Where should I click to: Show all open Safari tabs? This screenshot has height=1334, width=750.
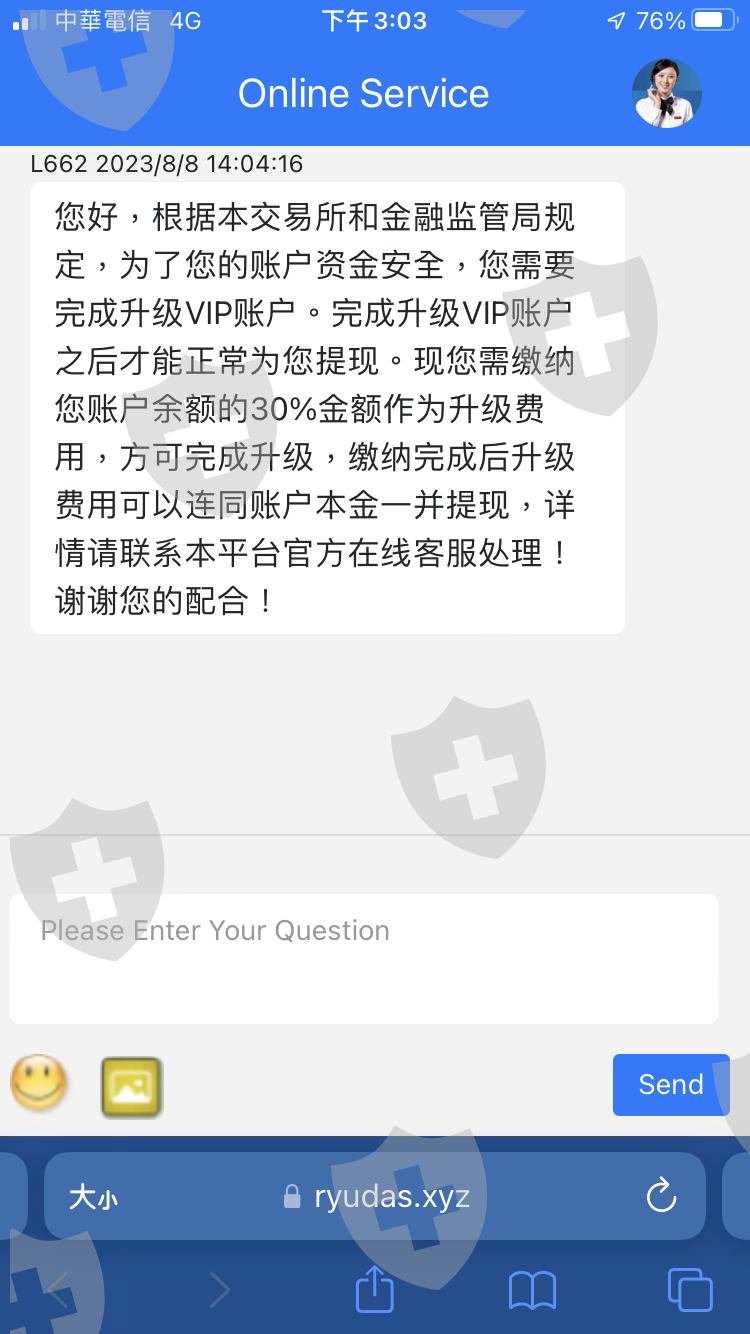[689, 1290]
